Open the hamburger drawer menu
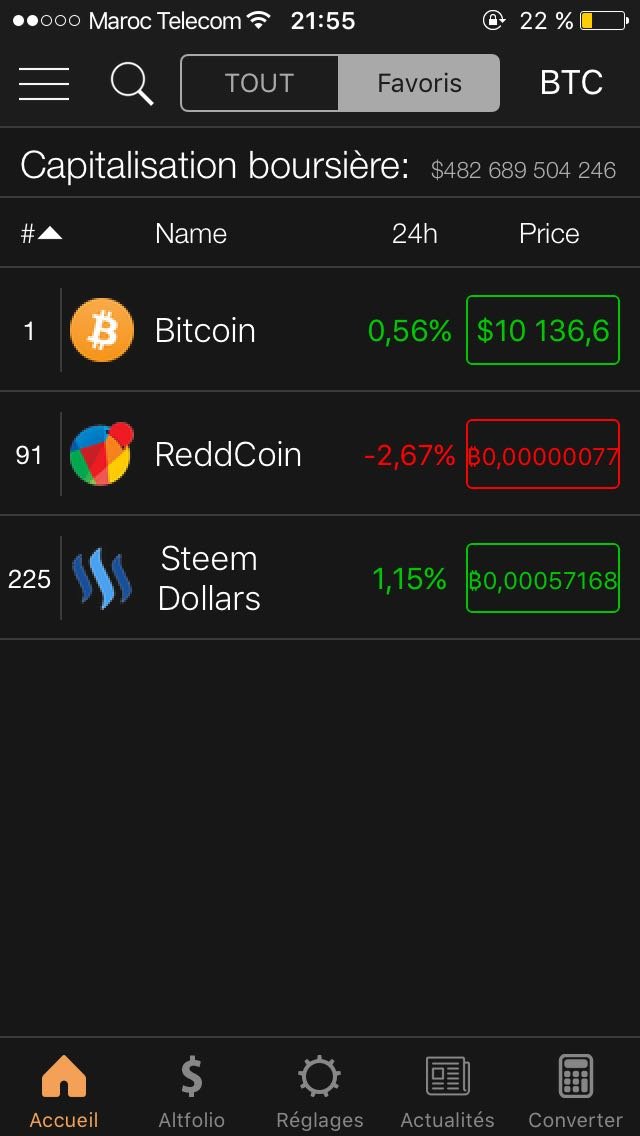 (44, 83)
